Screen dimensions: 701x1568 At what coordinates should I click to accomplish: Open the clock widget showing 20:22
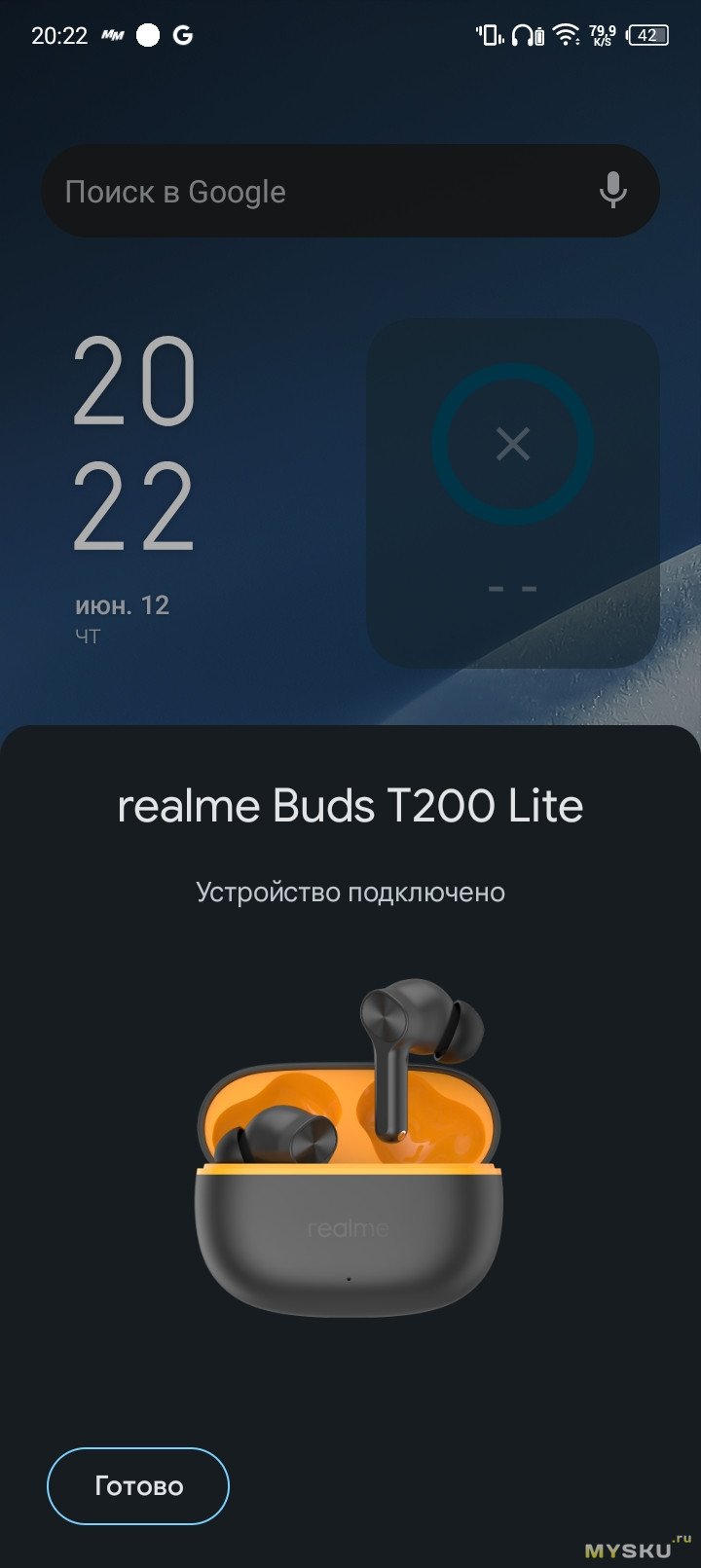pyautogui.click(x=134, y=445)
